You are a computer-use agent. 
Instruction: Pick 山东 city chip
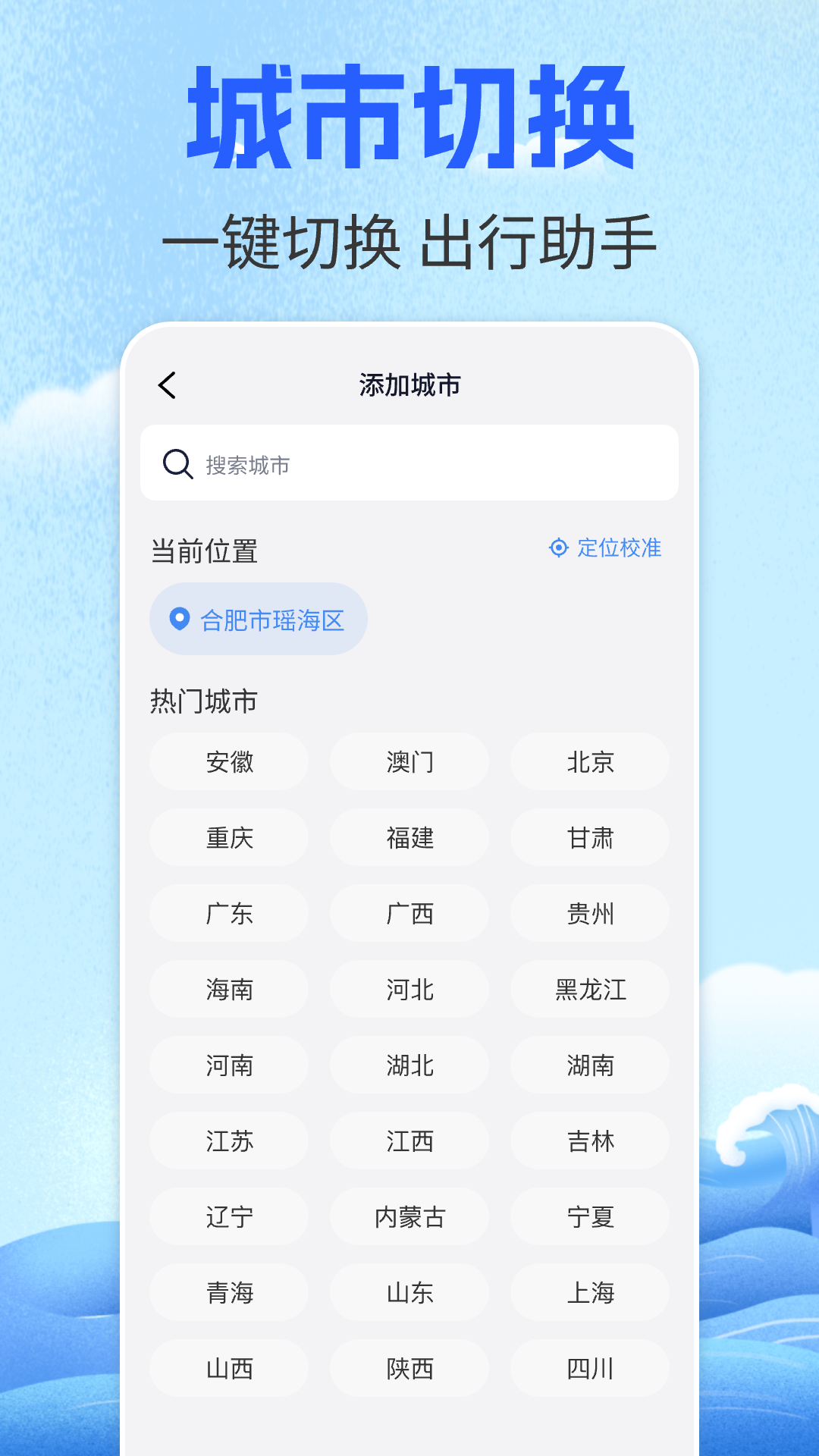[x=409, y=1293]
